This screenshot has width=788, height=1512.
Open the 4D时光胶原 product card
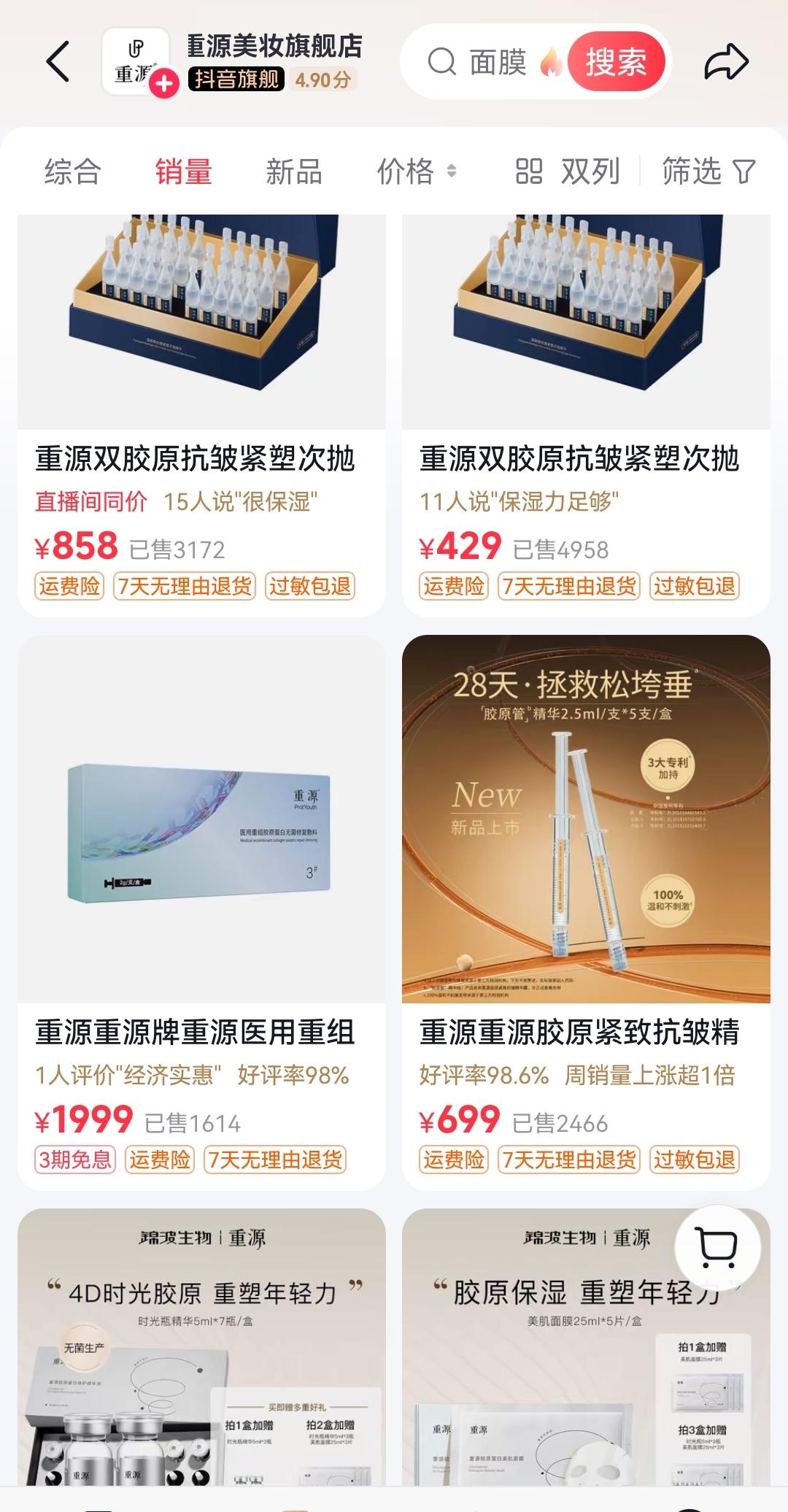[201, 1350]
